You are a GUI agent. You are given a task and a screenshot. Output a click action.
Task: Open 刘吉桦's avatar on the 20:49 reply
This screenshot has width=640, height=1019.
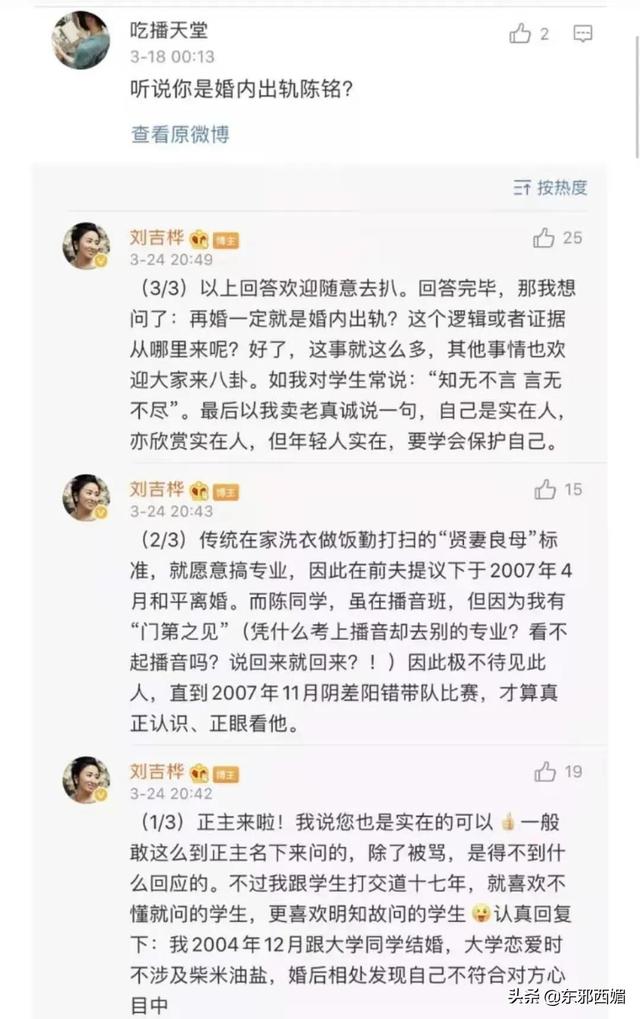[x=86, y=246]
